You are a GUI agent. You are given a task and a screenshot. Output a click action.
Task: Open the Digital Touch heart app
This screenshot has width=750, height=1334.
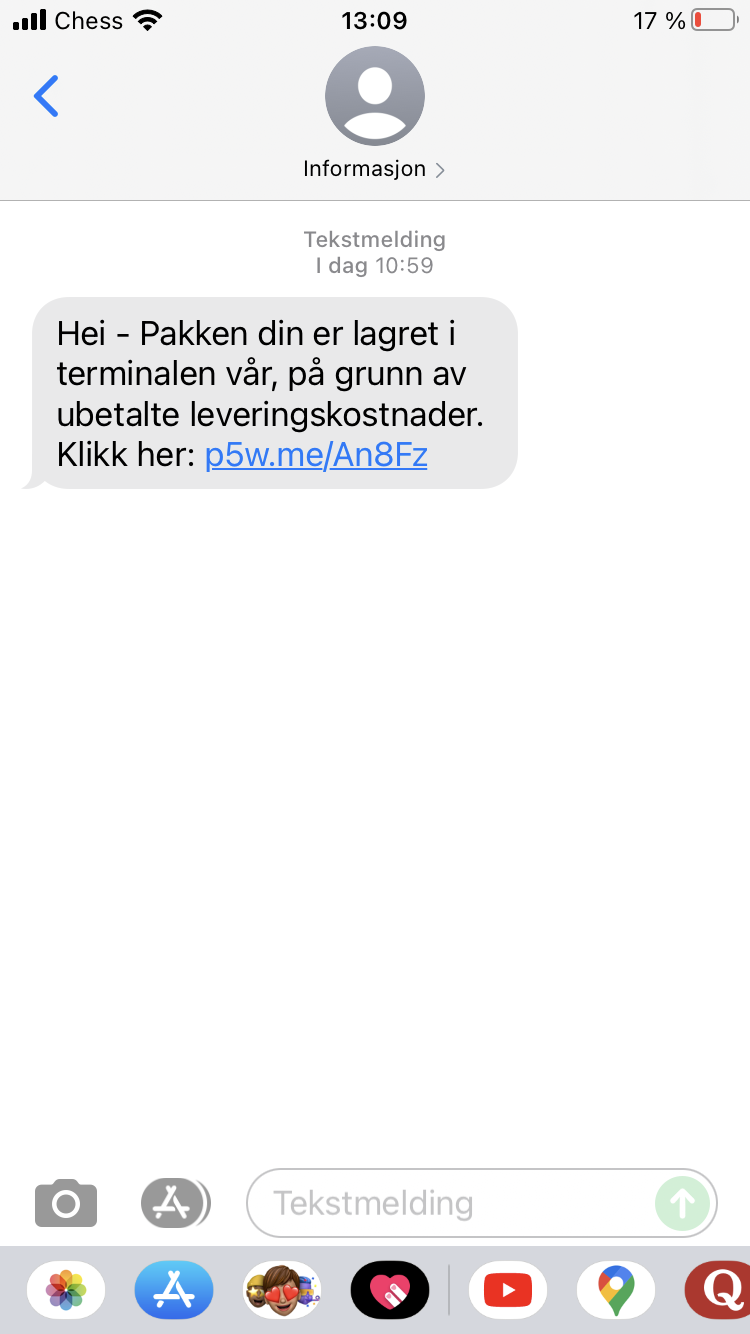[390, 1290]
